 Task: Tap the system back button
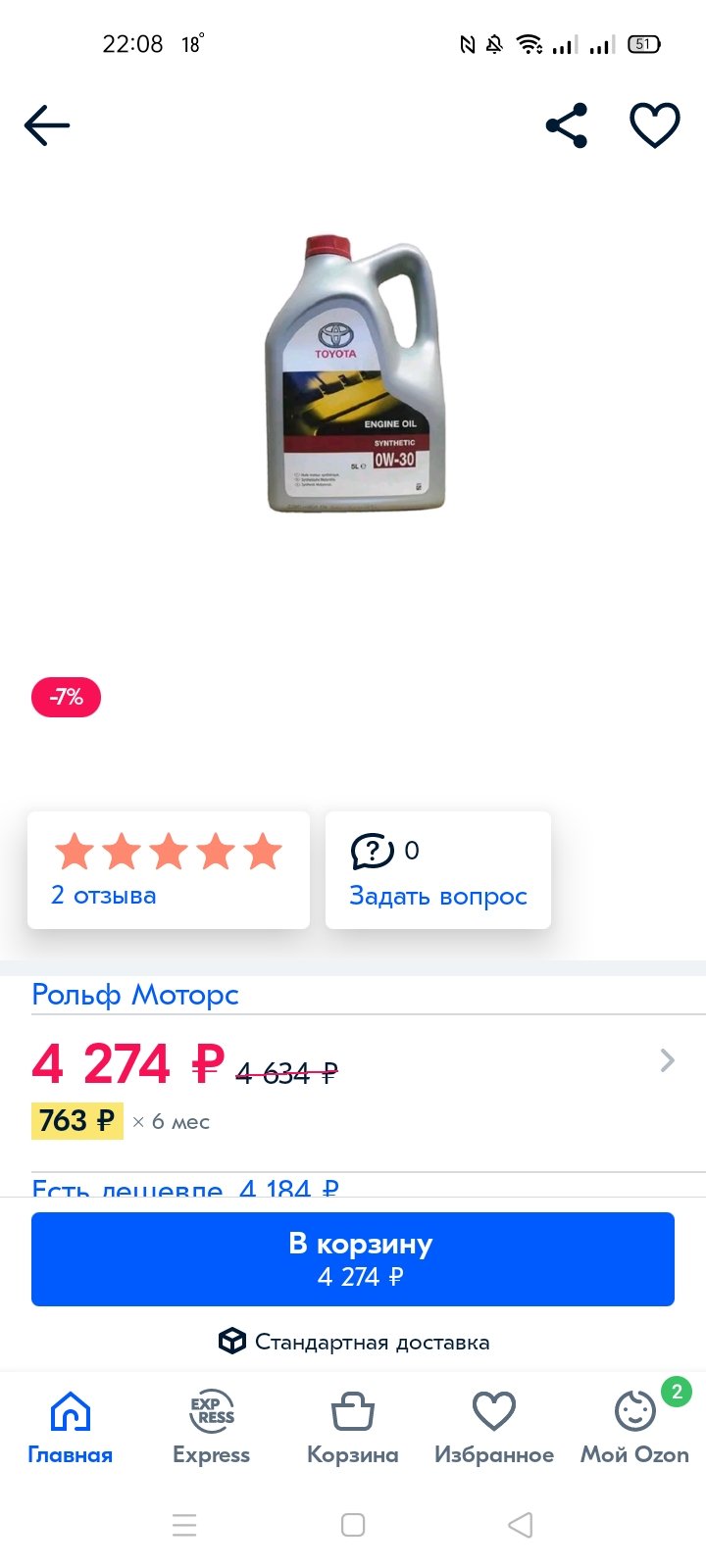click(x=521, y=1525)
